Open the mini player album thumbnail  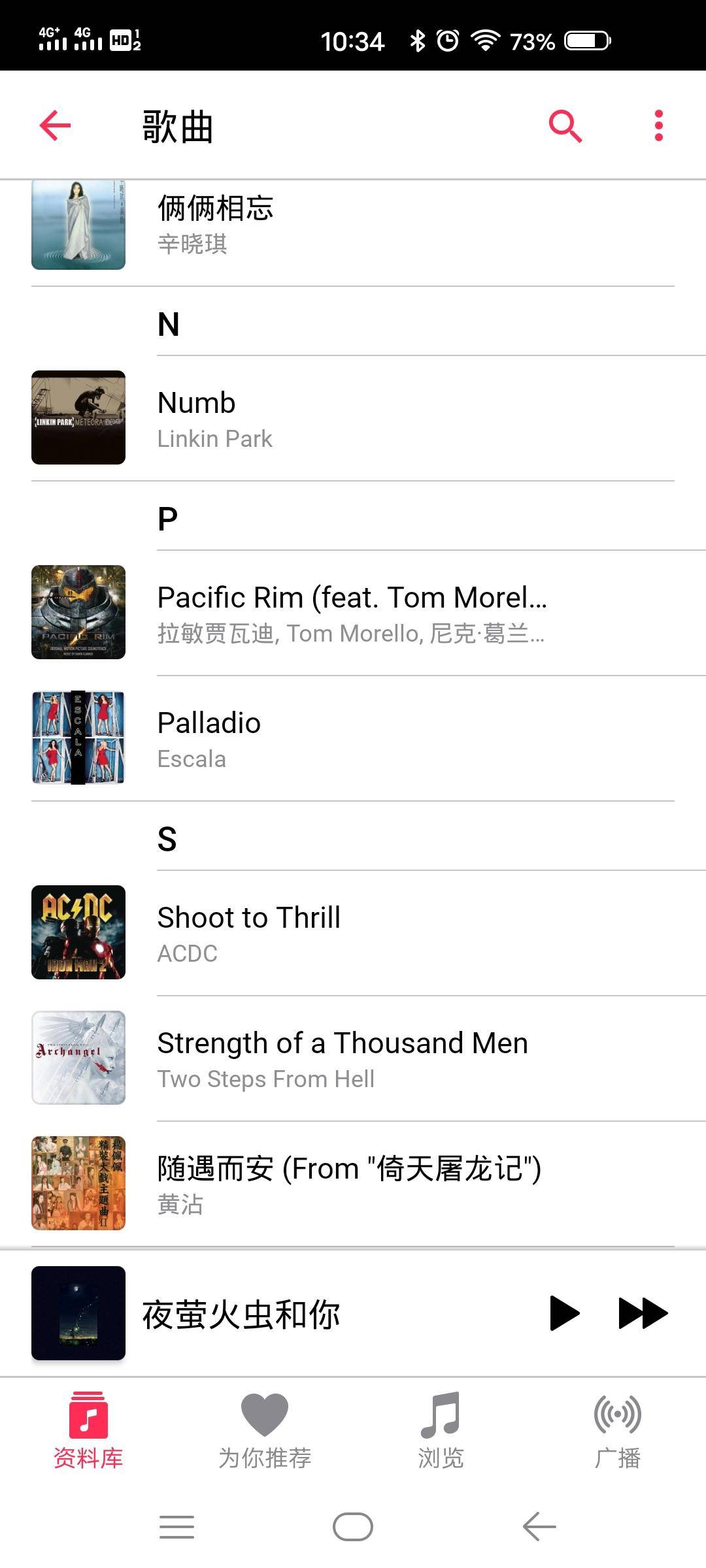pos(78,1313)
